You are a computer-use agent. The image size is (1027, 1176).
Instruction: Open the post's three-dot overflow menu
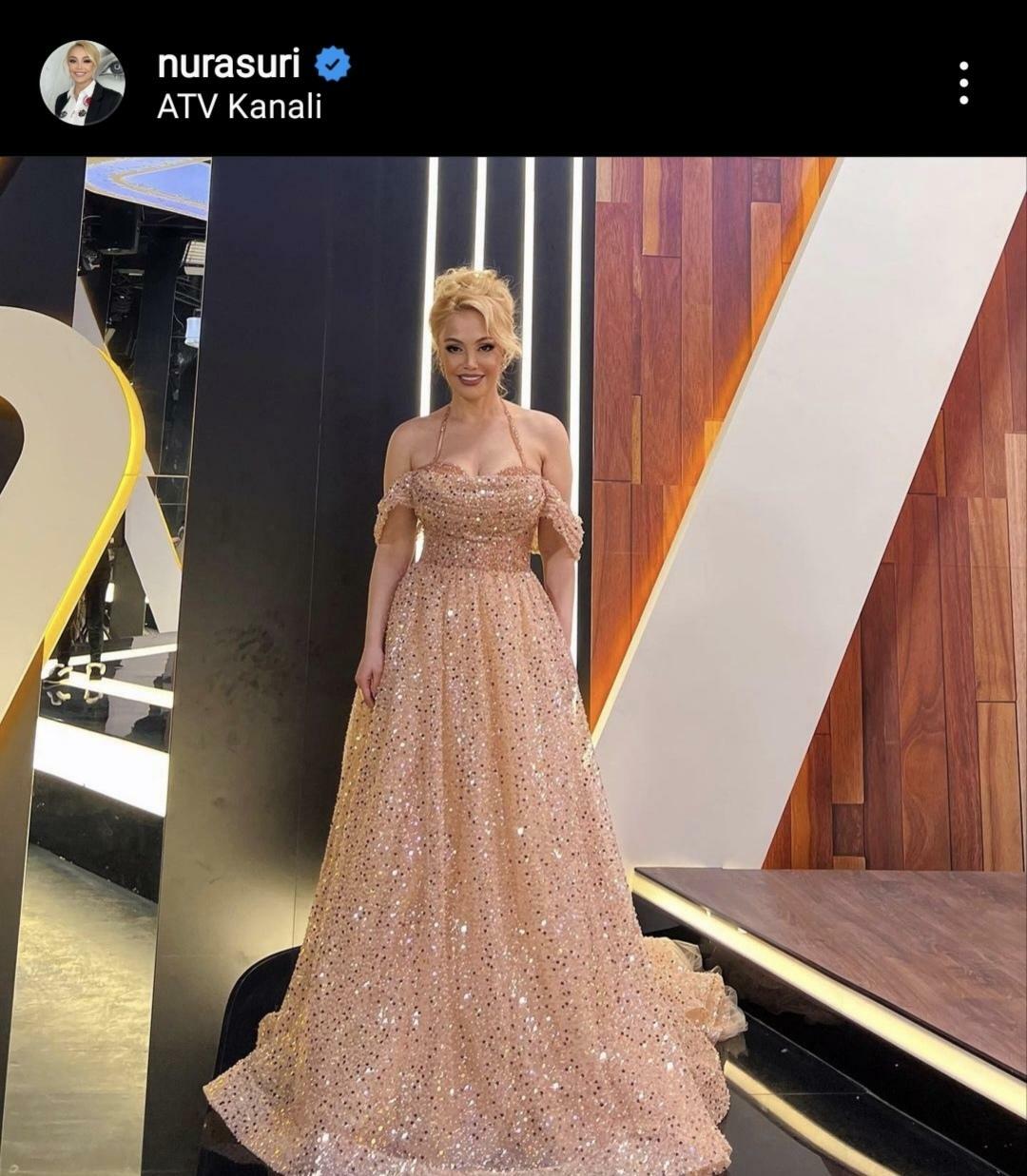pyautogui.click(x=963, y=84)
